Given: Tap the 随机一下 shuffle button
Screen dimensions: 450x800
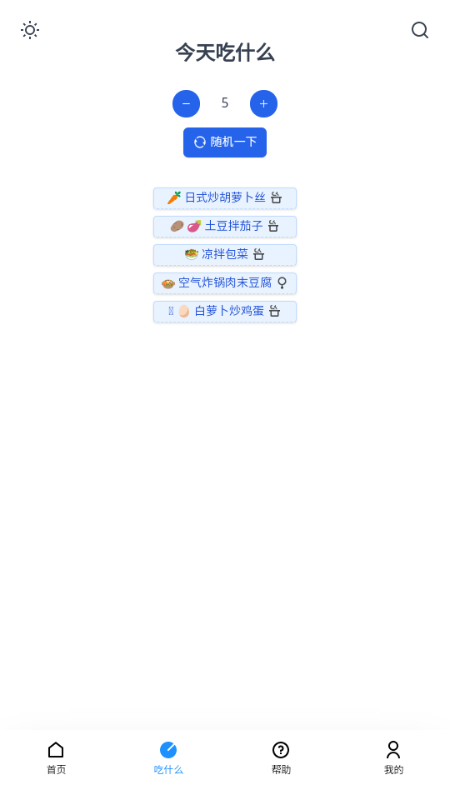Looking at the screenshot, I should pyautogui.click(x=225, y=142).
